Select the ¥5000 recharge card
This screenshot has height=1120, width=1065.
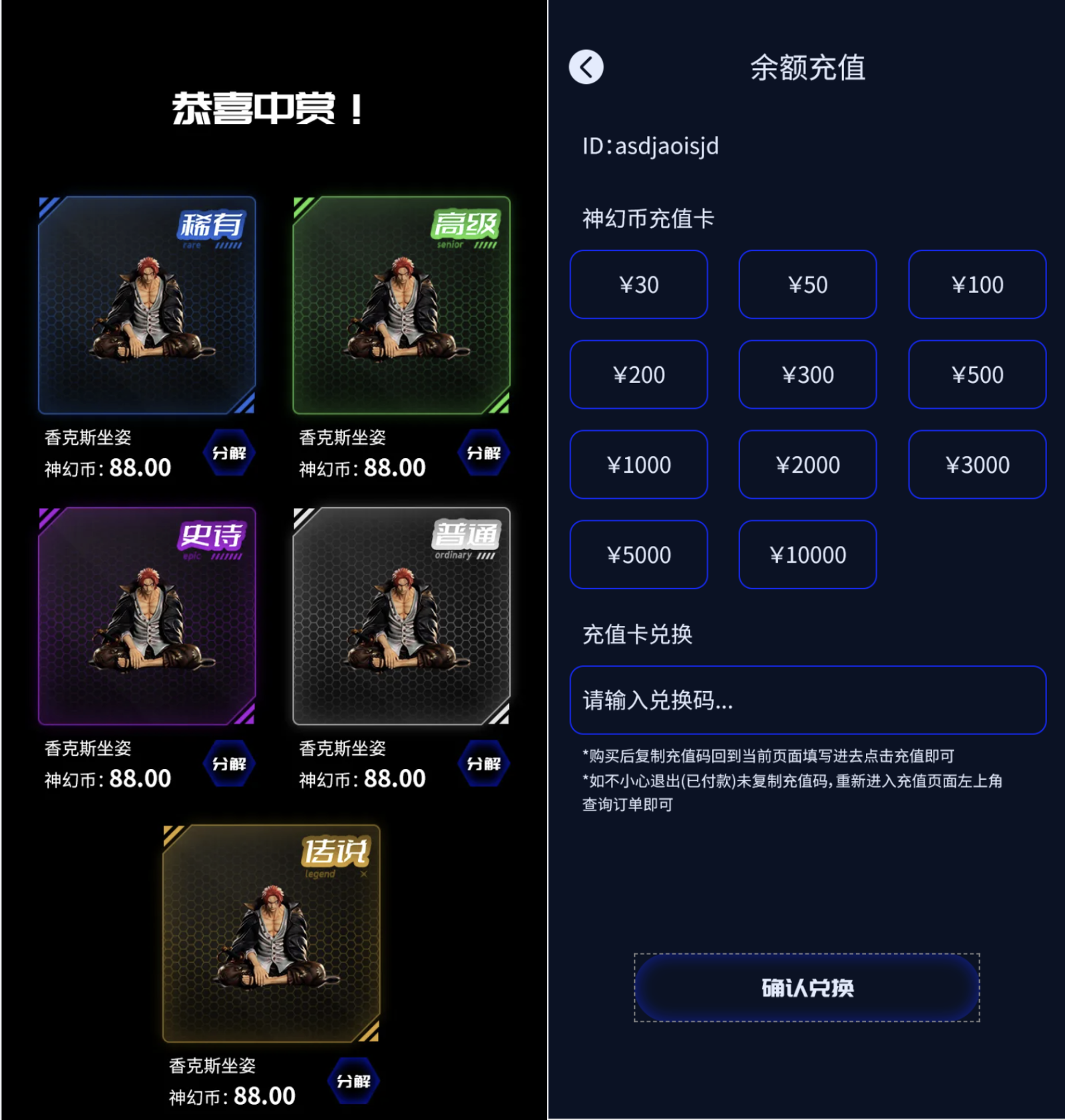638,554
